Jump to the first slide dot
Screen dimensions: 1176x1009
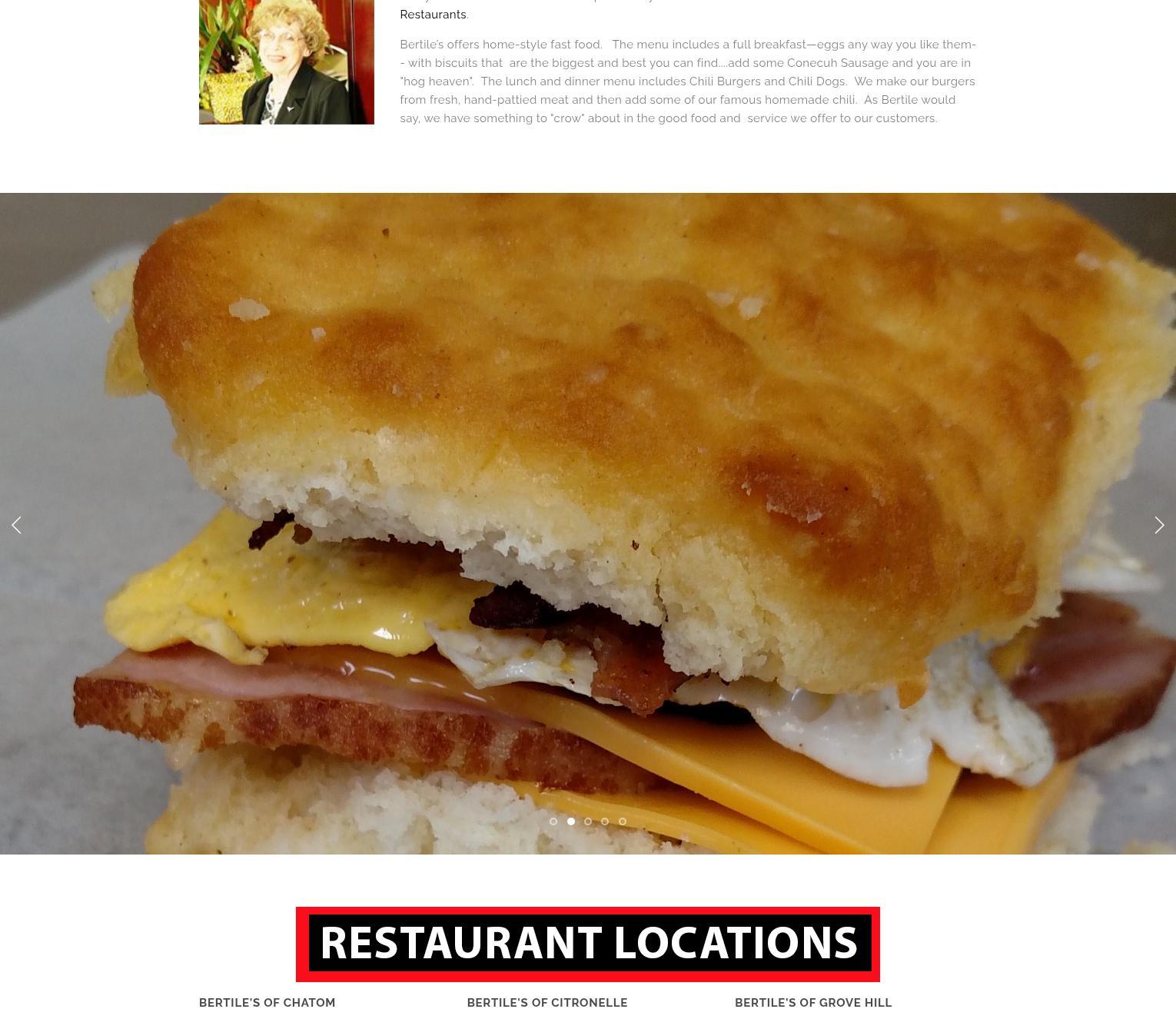coord(553,821)
